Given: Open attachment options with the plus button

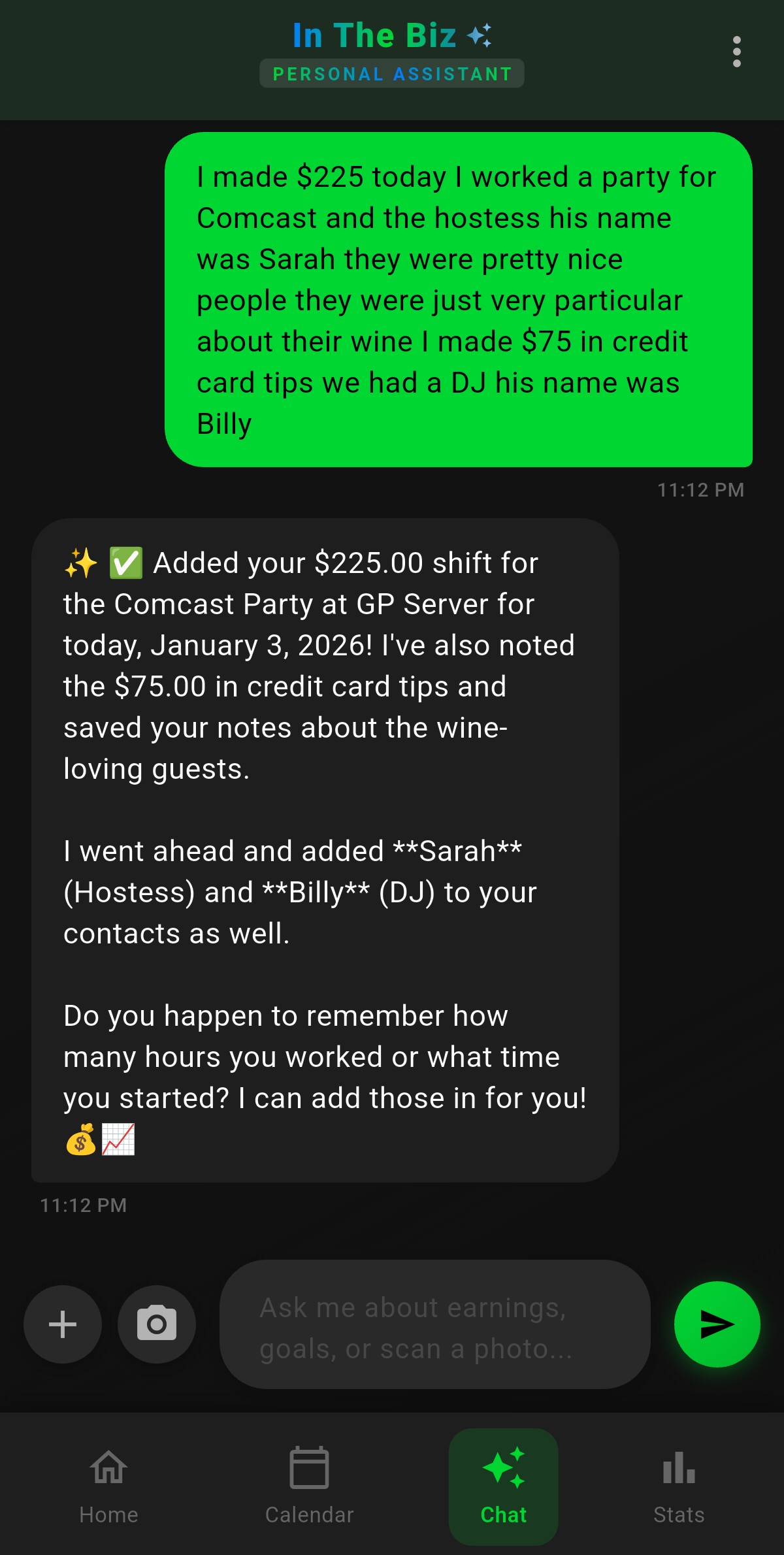Looking at the screenshot, I should (x=62, y=1324).
